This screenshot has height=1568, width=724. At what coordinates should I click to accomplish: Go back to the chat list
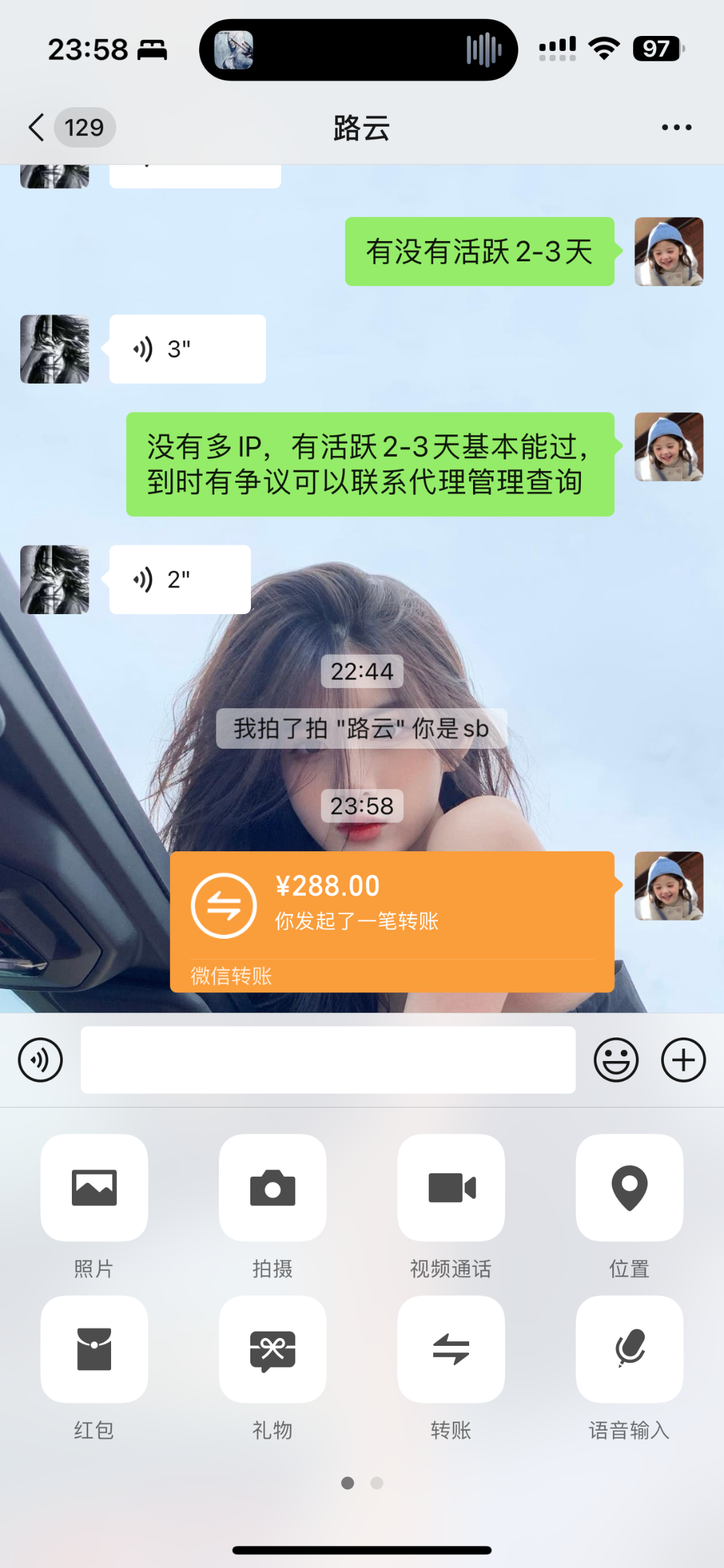pos(38,127)
